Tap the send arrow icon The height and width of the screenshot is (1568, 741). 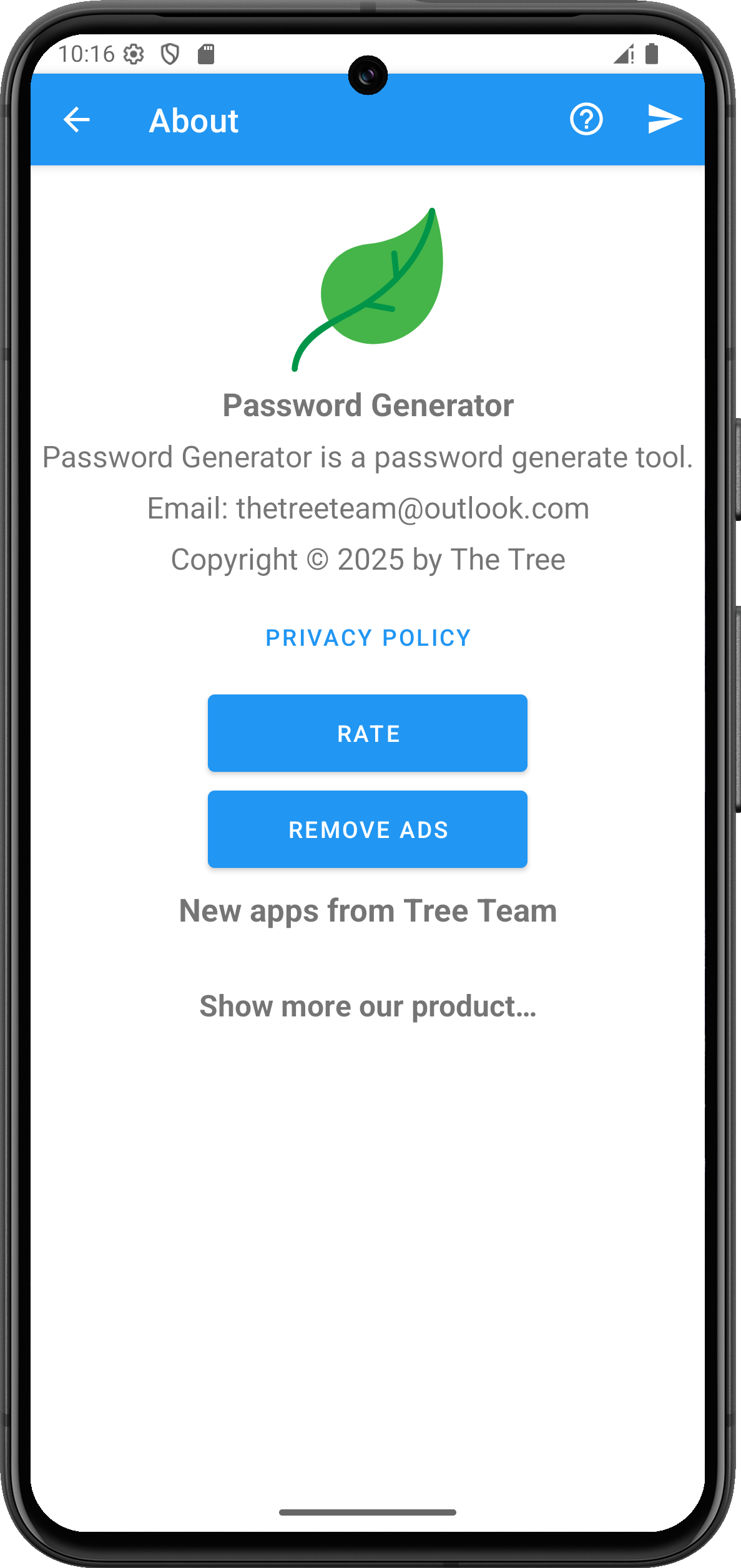(x=664, y=119)
